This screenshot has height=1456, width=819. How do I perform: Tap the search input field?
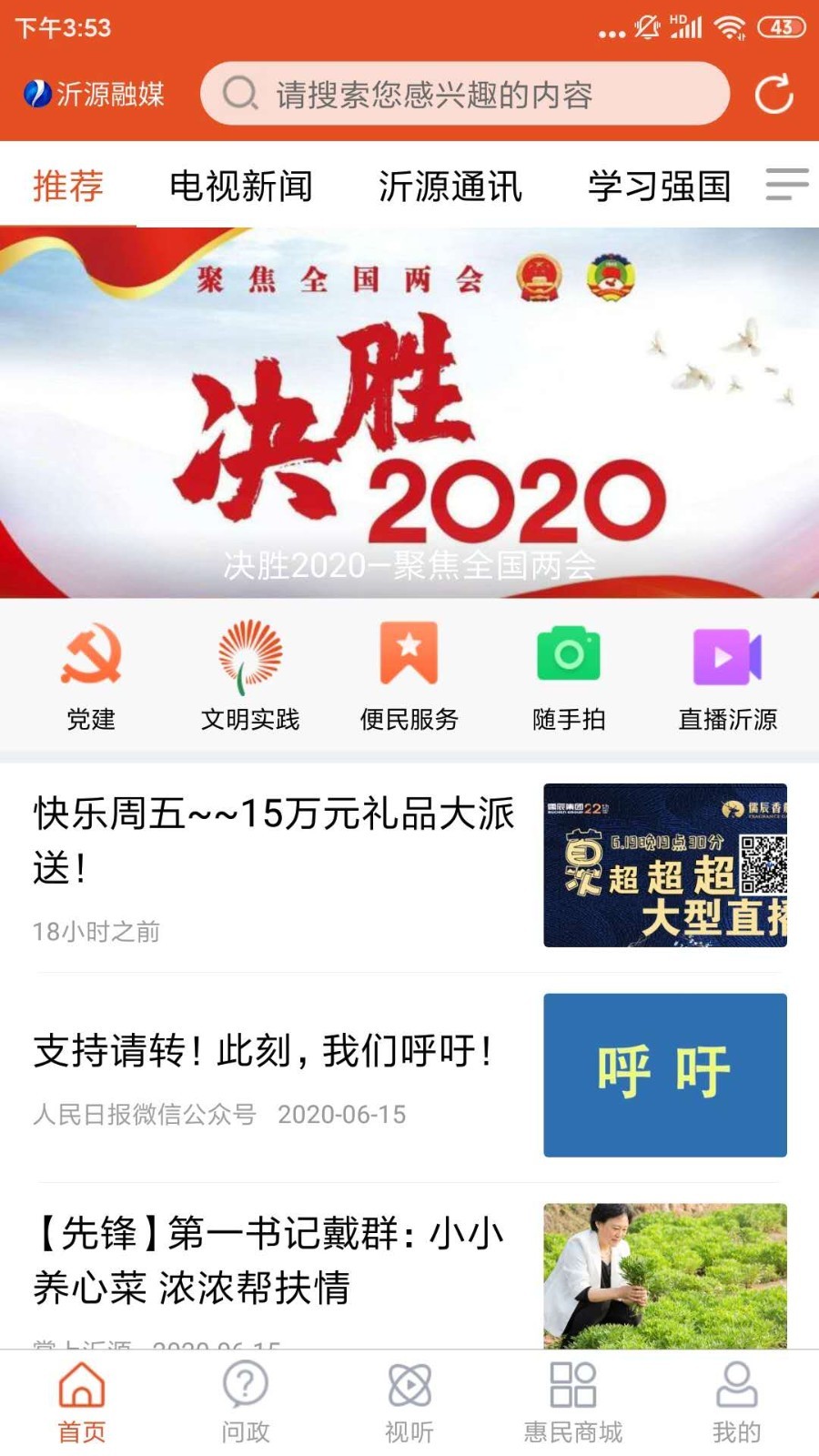coord(466,94)
